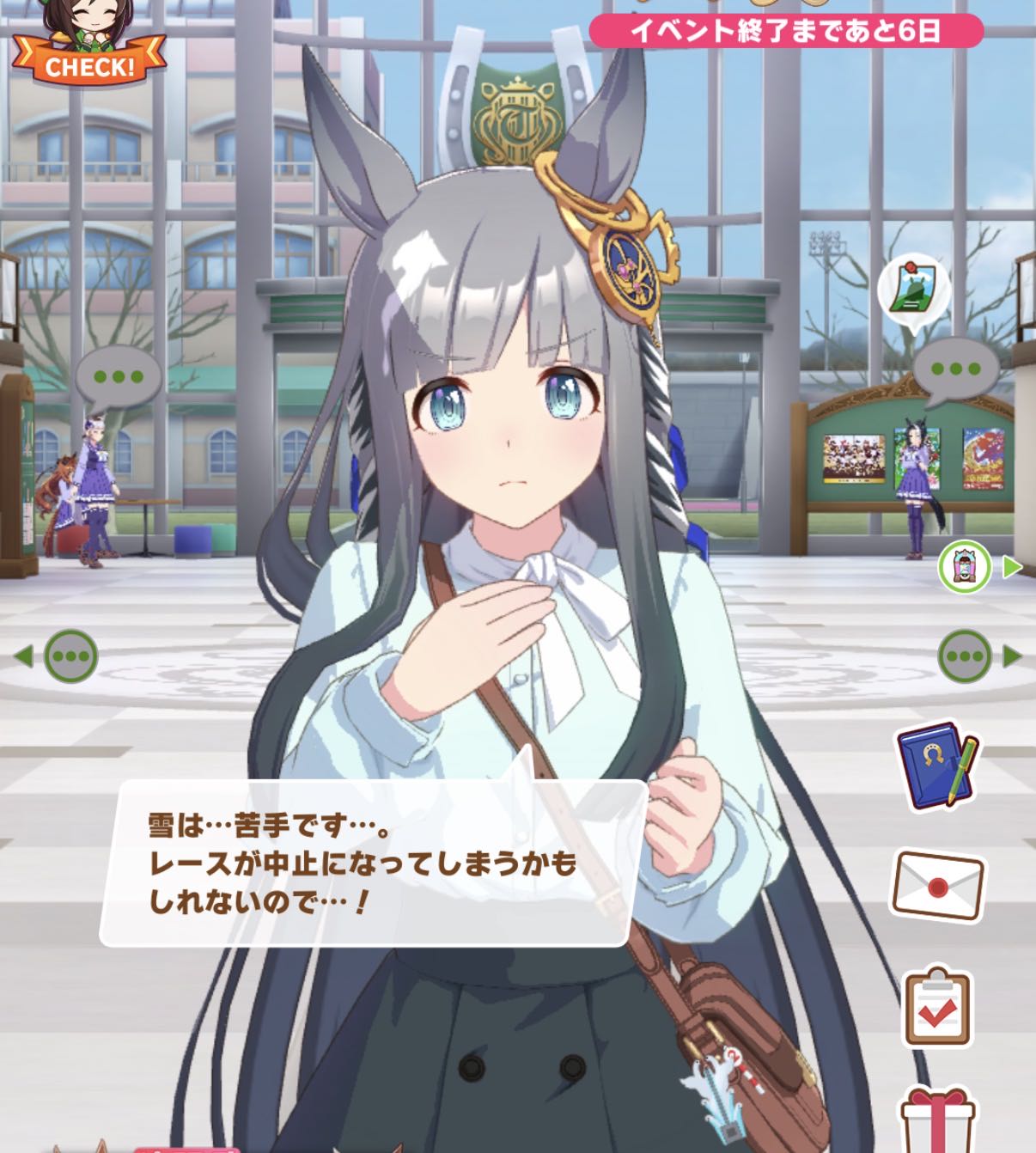Advance the snow dialogue speech bubble
This screenshot has height=1153, width=1036.
coord(374,863)
